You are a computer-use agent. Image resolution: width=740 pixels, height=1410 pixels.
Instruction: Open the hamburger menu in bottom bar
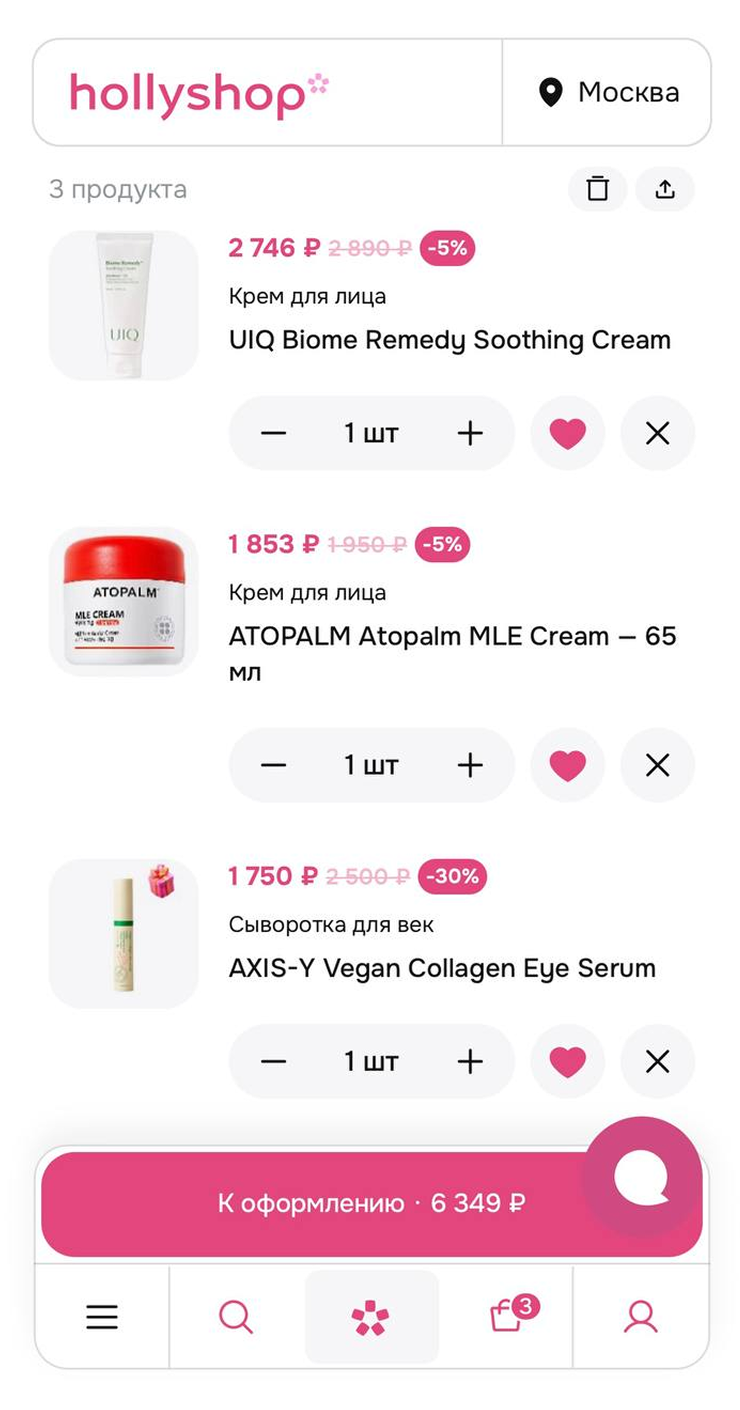[102, 1317]
